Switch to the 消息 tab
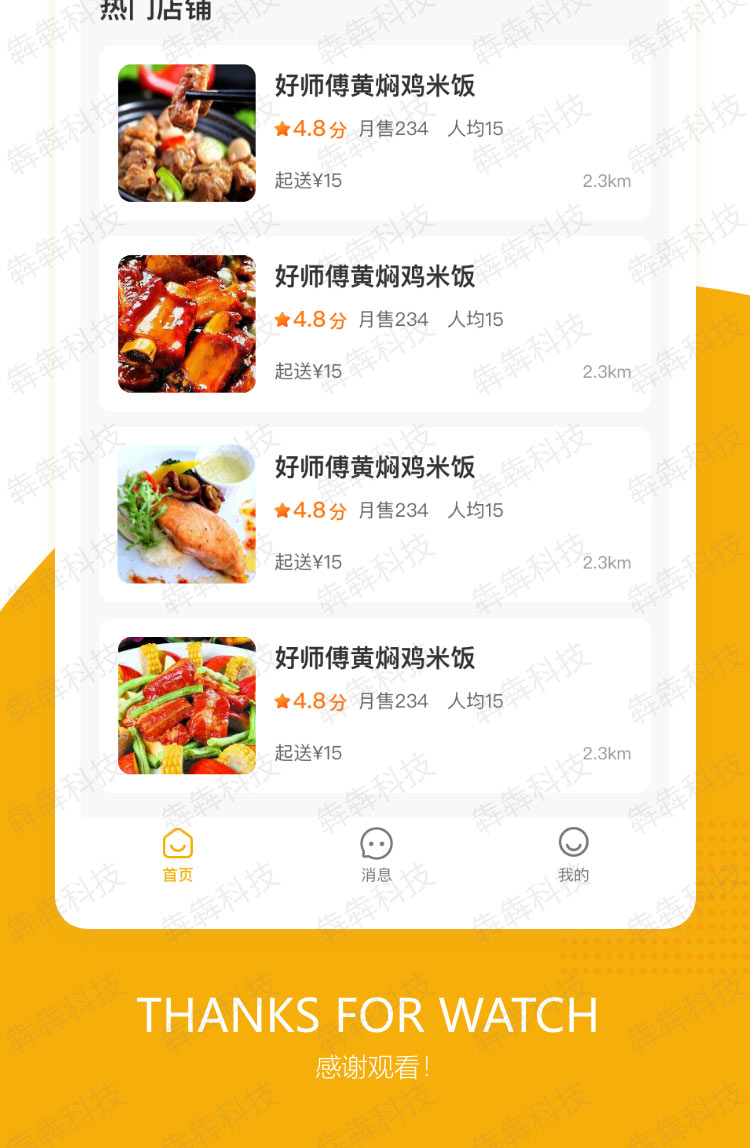This screenshot has width=750, height=1148. pos(375,855)
